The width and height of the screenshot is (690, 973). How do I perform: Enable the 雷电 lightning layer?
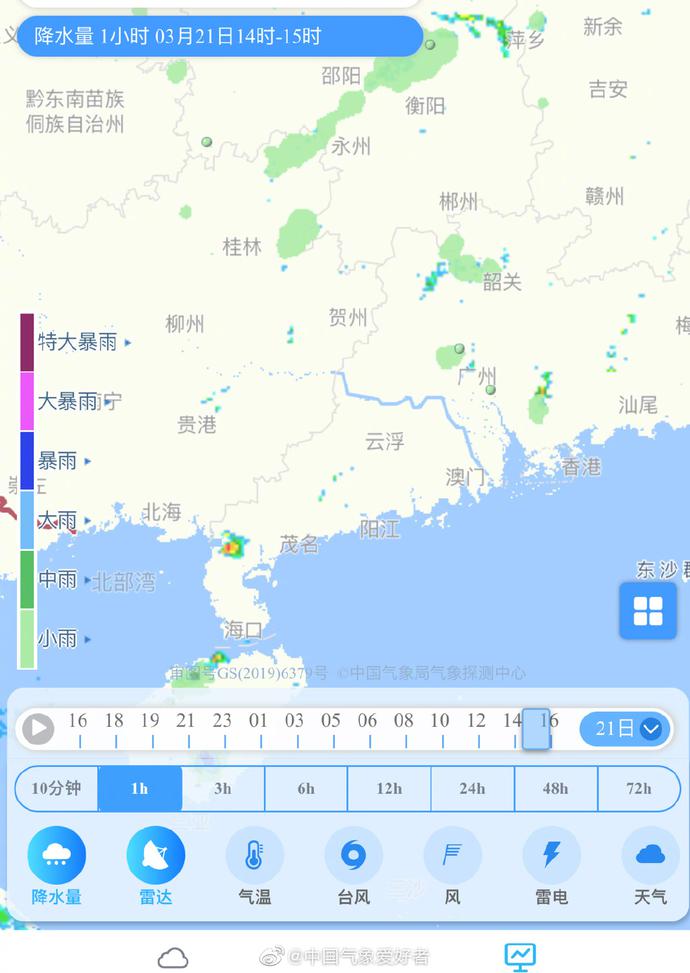point(551,866)
